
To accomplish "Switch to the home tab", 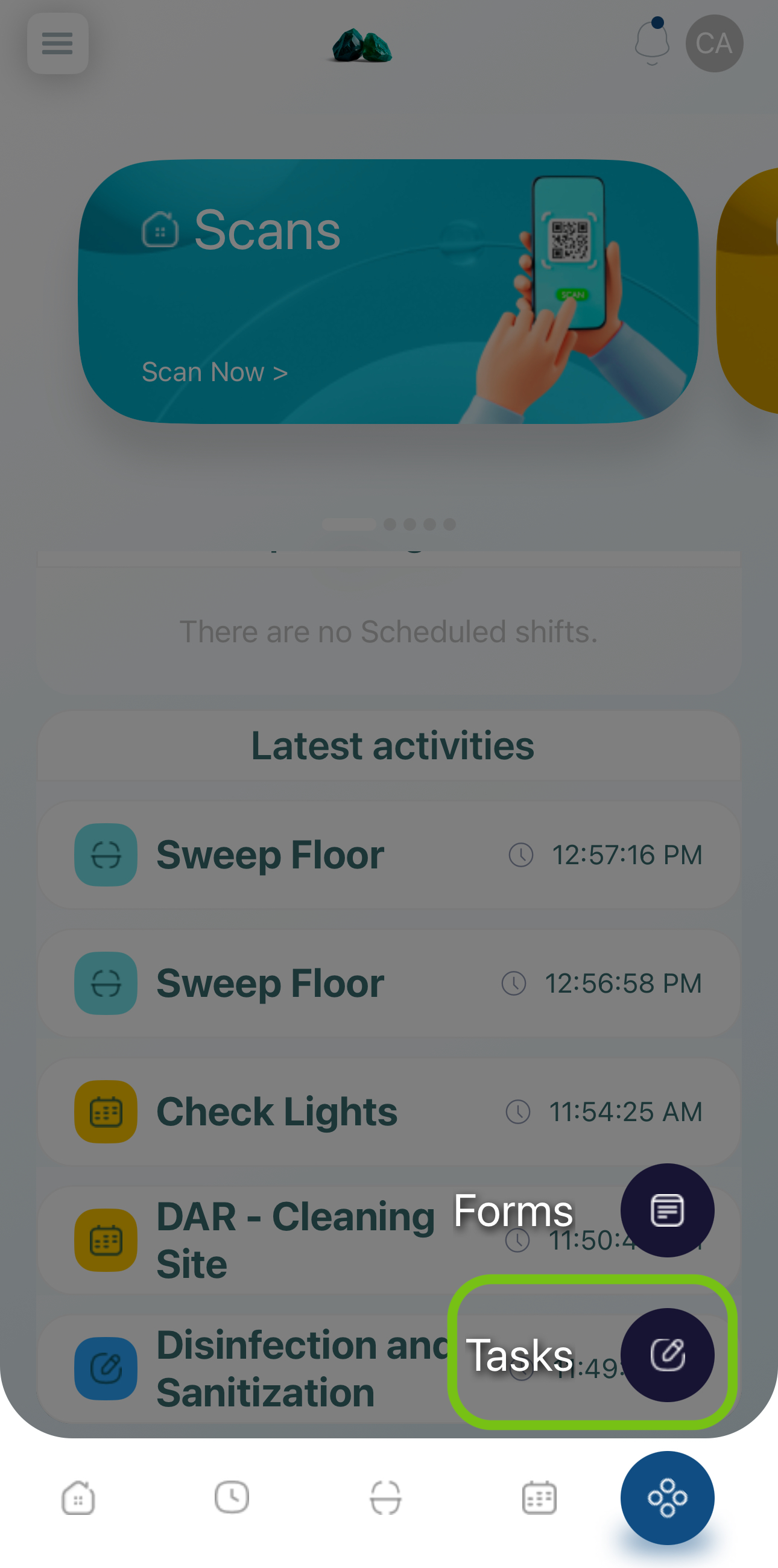I will point(78,1498).
